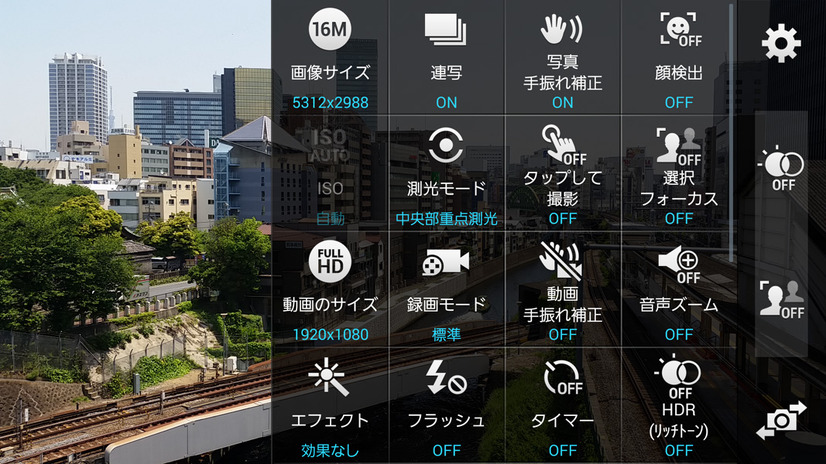Enable 動画手振れ補正 video stabilization
Screen dimensions: 826x464
(x=562, y=288)
